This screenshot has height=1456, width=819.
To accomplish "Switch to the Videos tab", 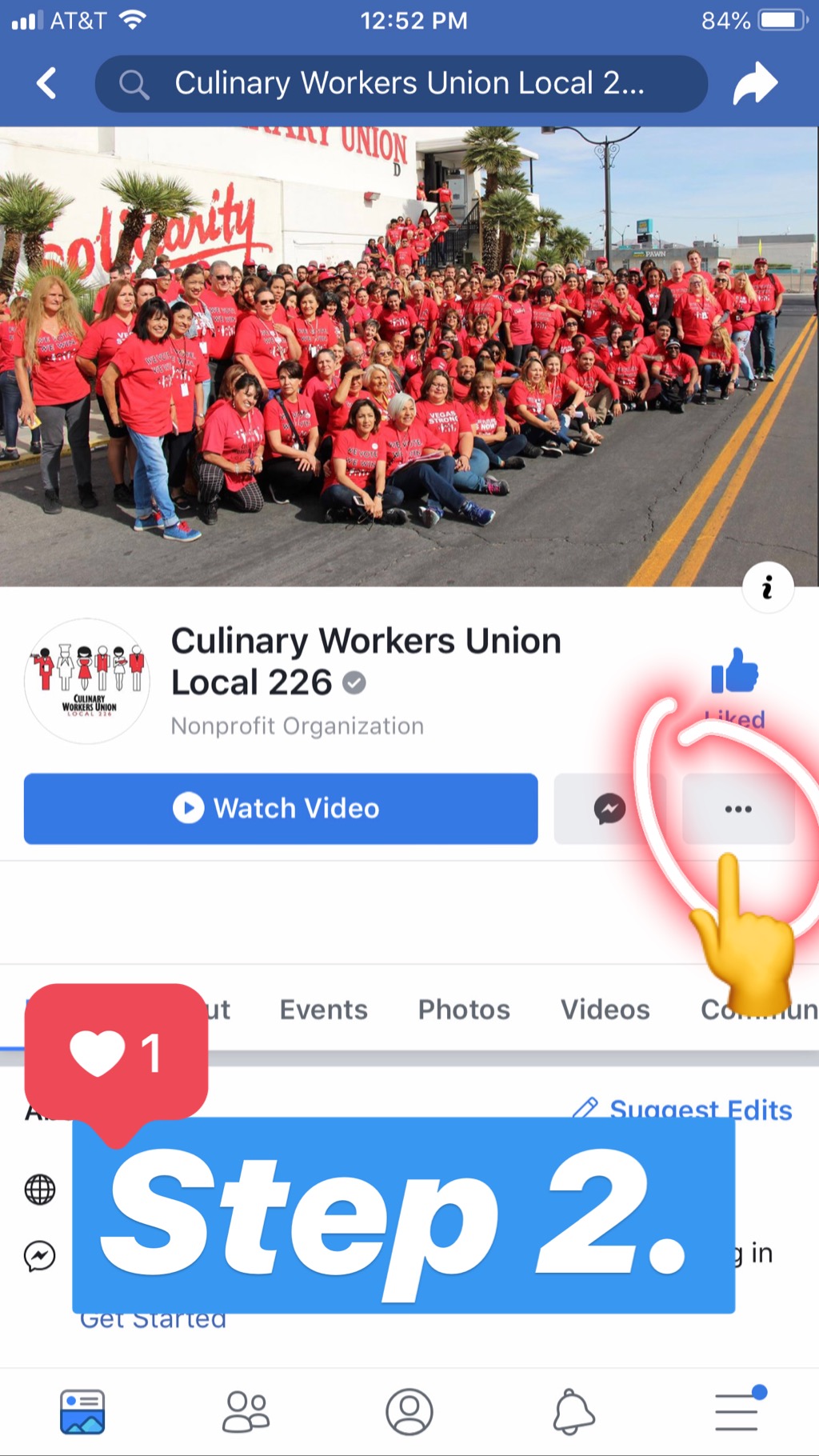I will (x=605, y=1010).
